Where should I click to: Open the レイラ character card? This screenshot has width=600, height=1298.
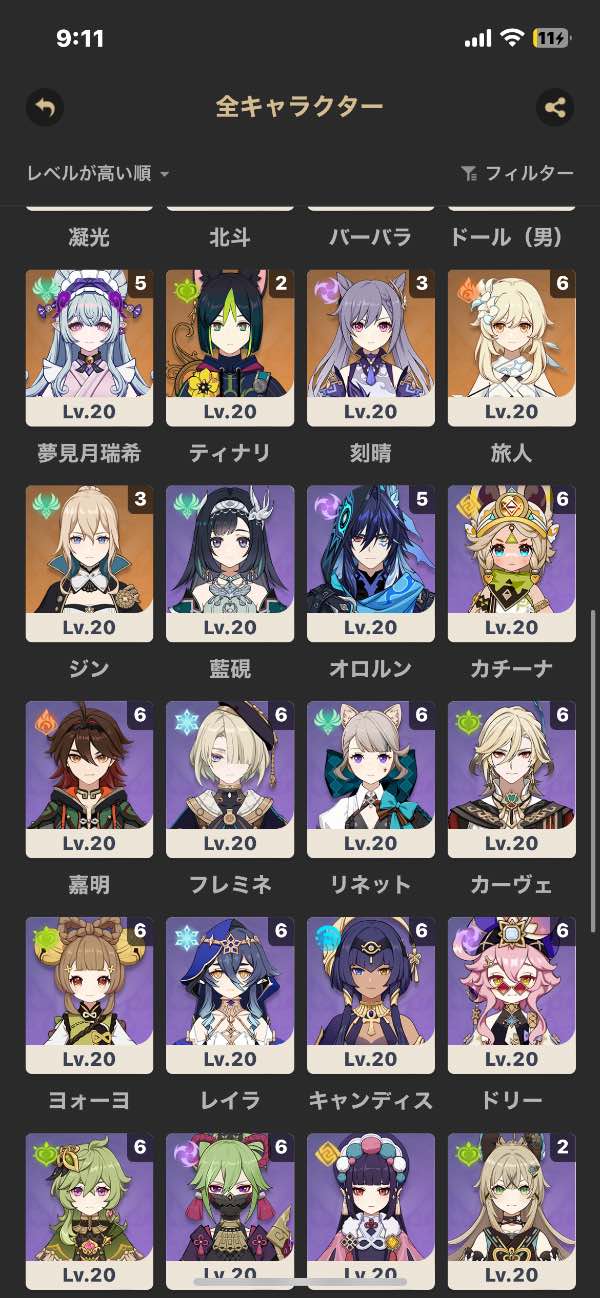coord(230,996)
